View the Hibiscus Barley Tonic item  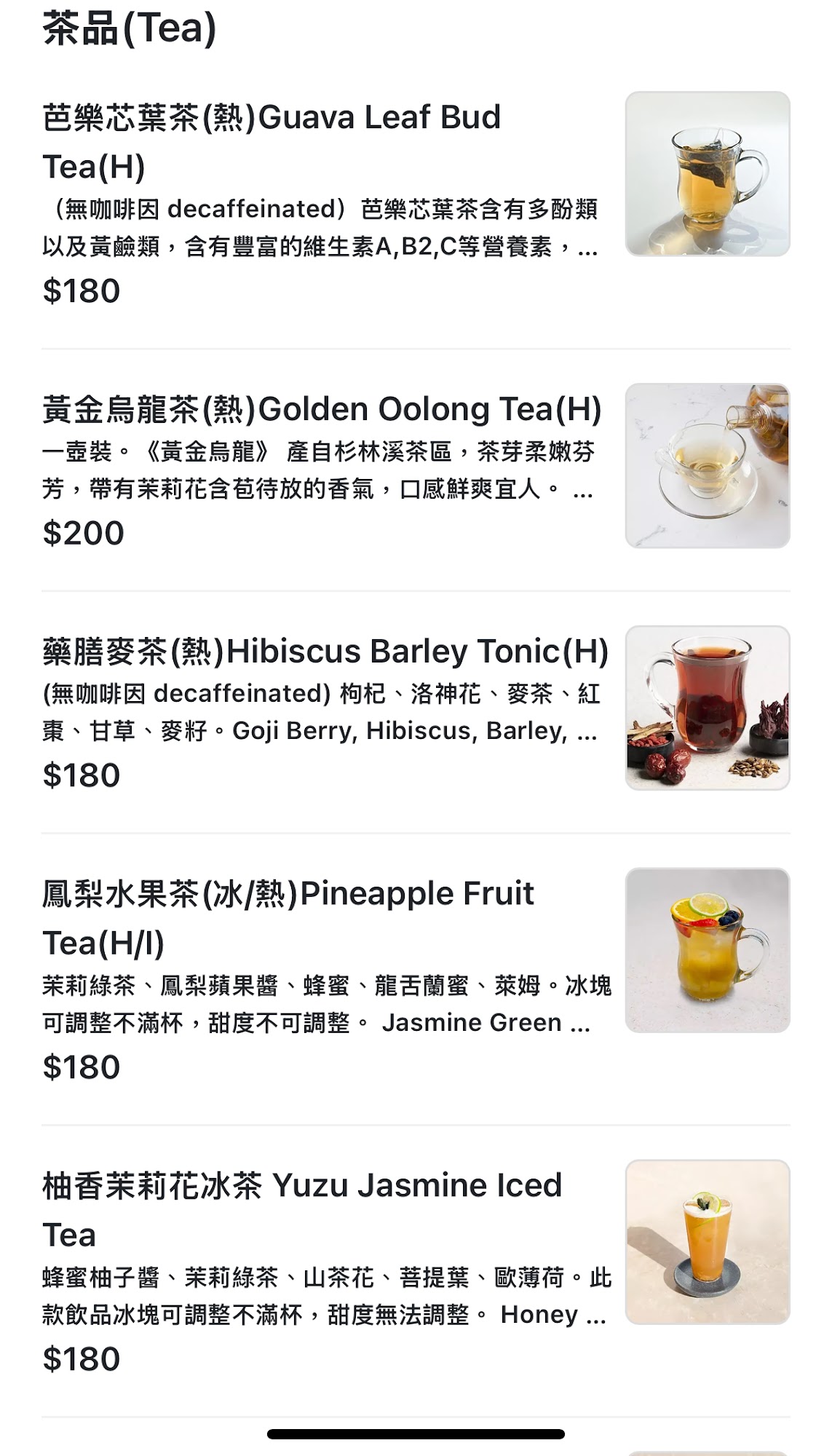tap(325, 652)
